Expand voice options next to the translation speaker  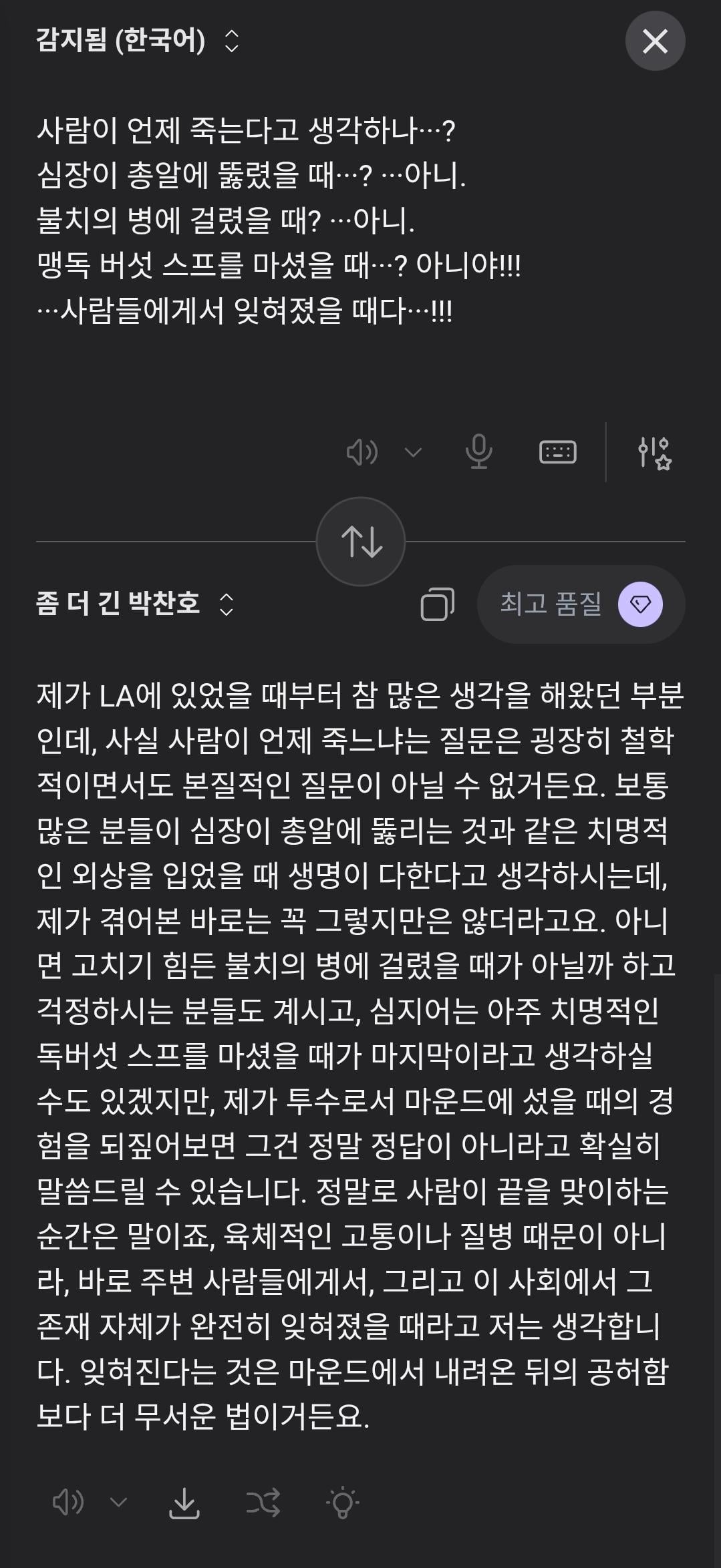(x=118, y=1503)
